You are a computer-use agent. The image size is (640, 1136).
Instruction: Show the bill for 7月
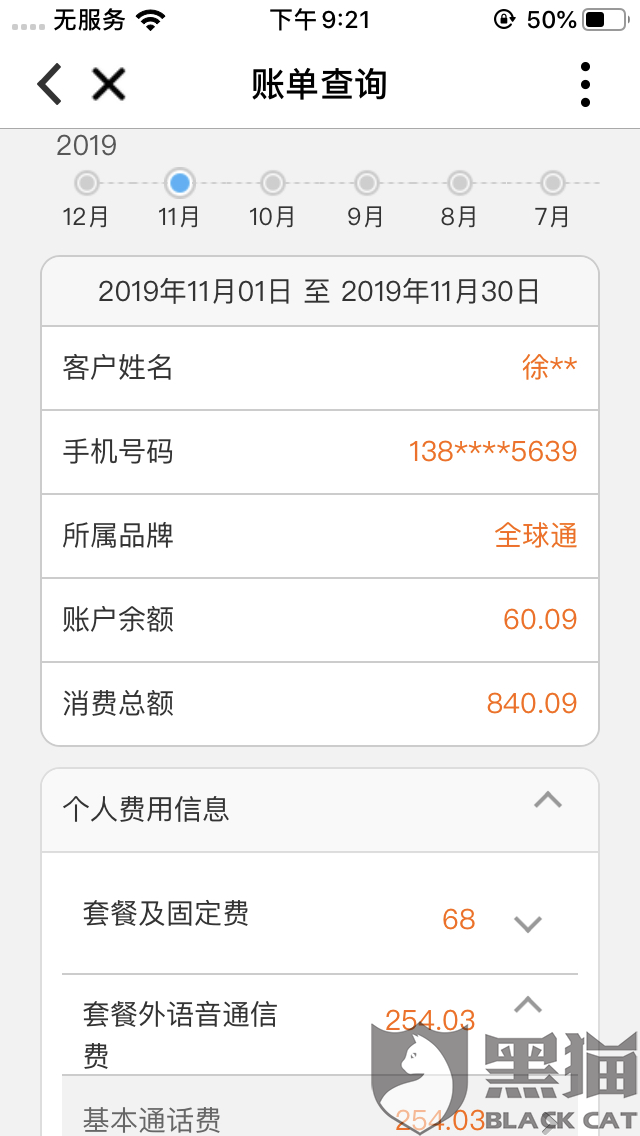click(x=552, y=184)
